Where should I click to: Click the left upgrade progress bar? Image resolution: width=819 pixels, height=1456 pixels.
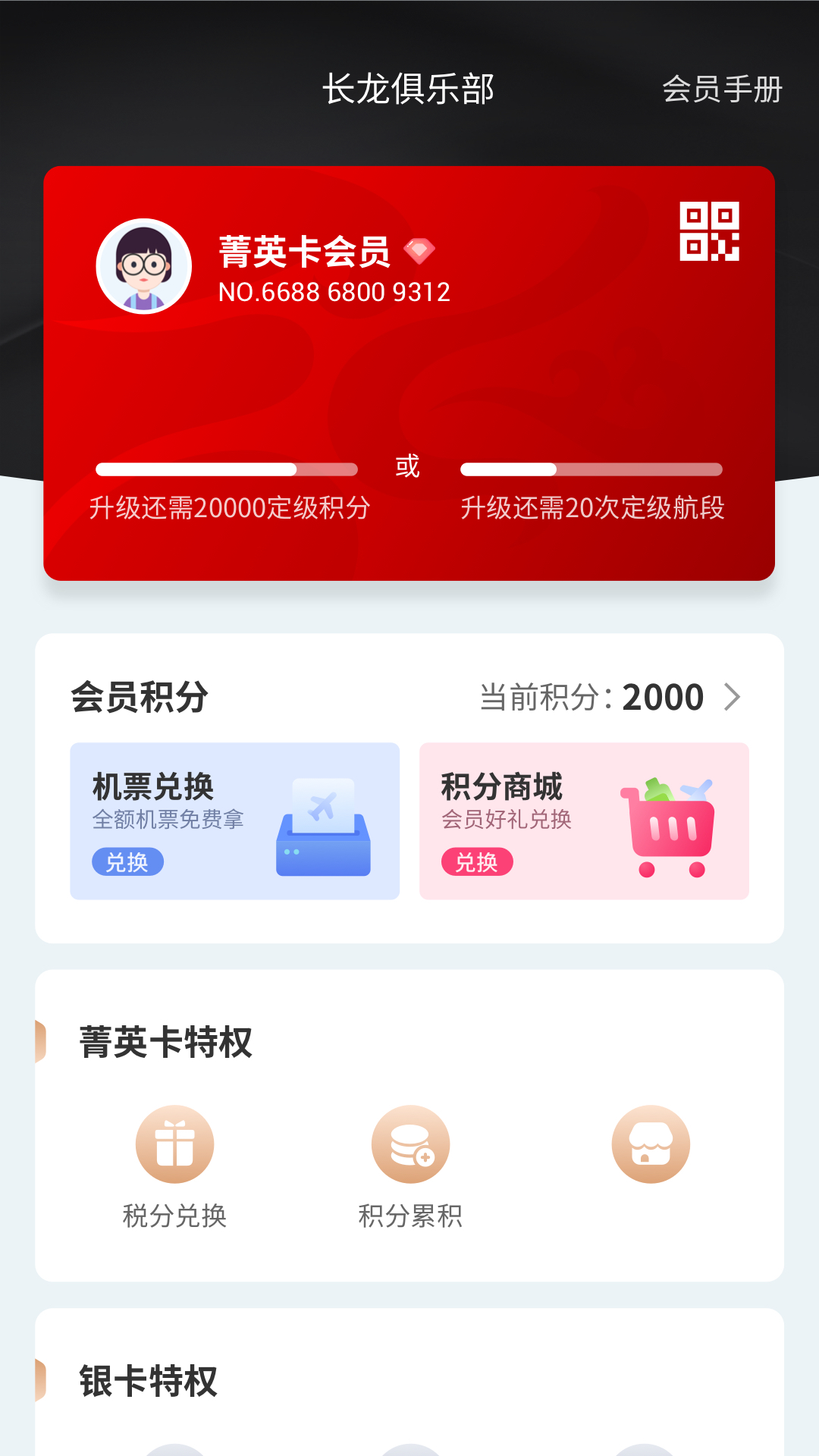pos(227,467)
